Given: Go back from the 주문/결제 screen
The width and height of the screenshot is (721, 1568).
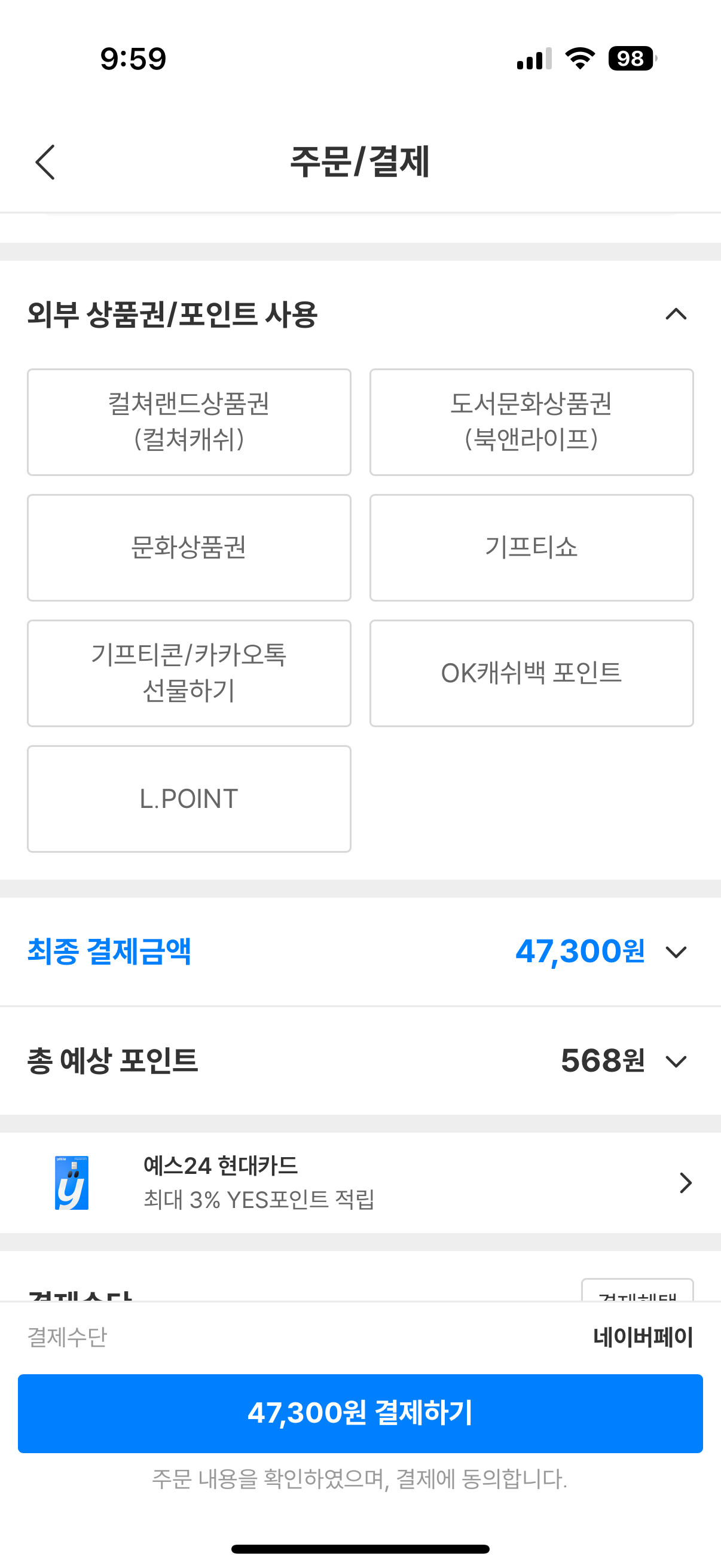Looking at the screenshot, I should 45,162.
